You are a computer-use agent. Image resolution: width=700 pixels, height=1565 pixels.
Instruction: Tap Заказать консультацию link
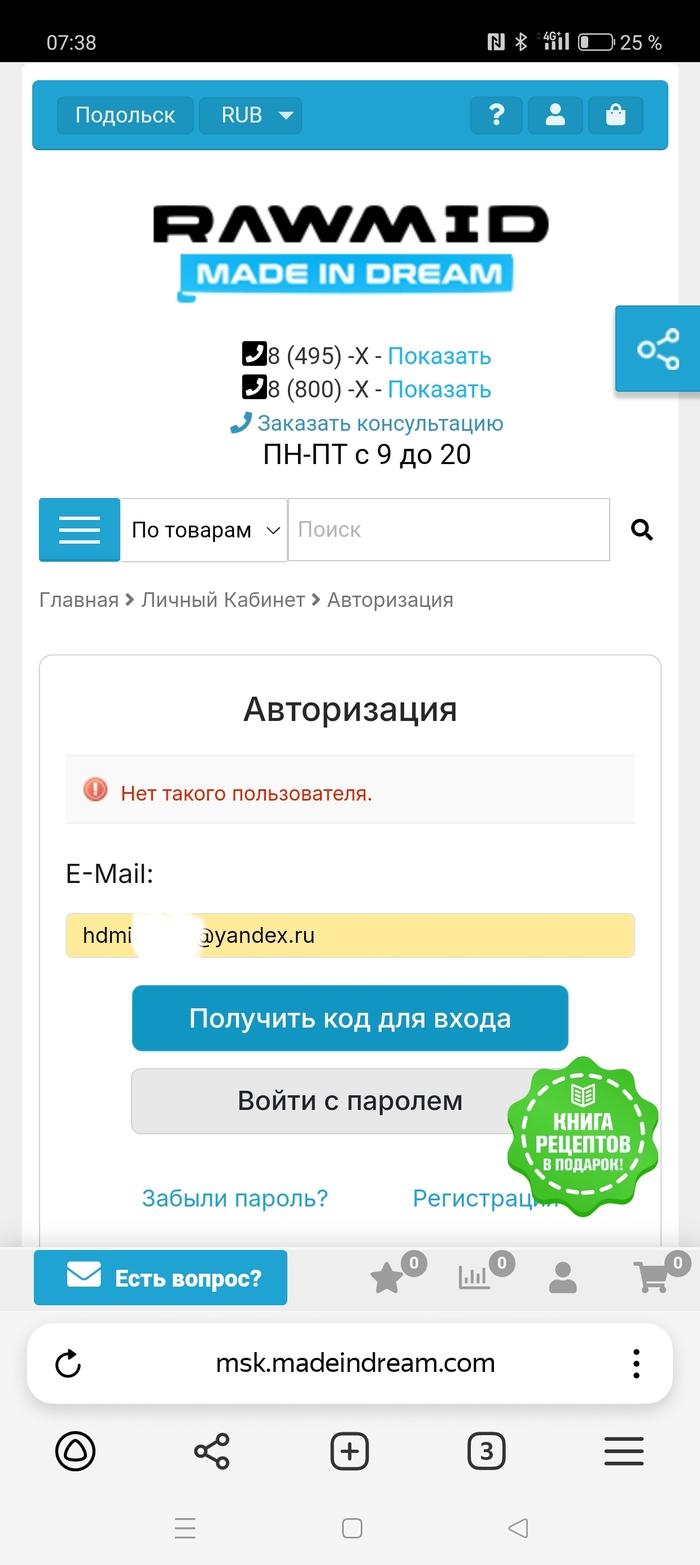(x=379, y=423)
